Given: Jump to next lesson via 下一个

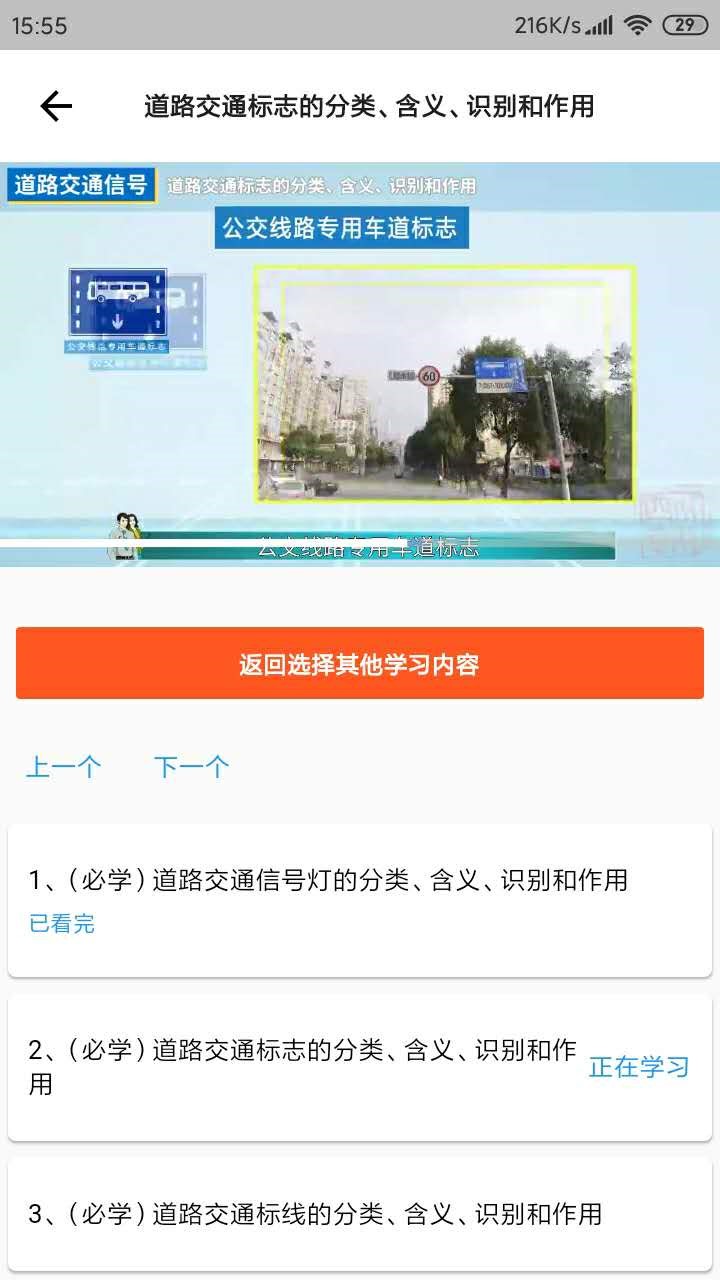Looking at the screenshot, I should coord(191,767).
